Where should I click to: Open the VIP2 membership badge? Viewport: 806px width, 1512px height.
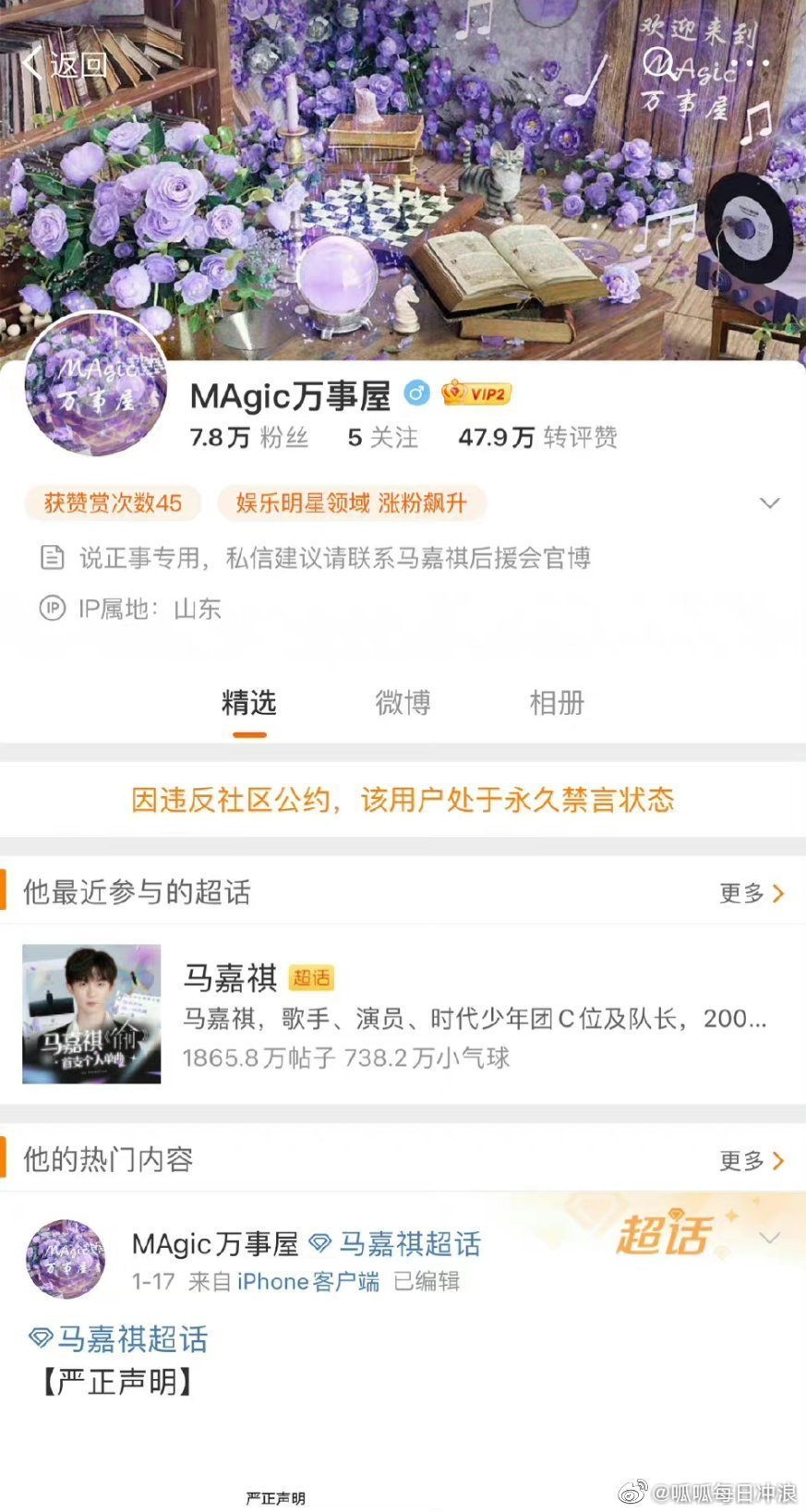tap(476, 394)
